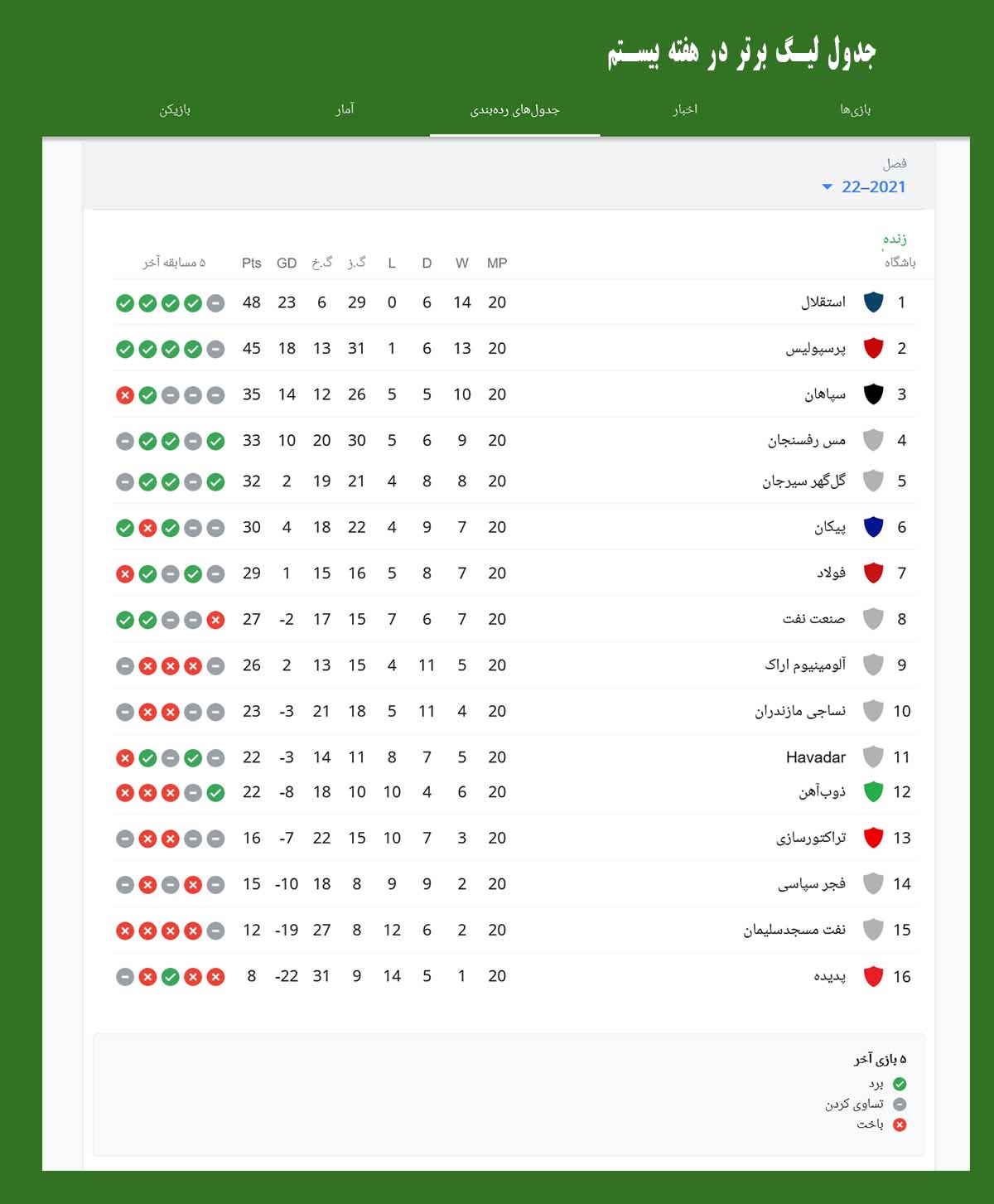Click the Padideh team crest at bottom row
Viewport: 994px width, 1204px height.
coord(873,976)
